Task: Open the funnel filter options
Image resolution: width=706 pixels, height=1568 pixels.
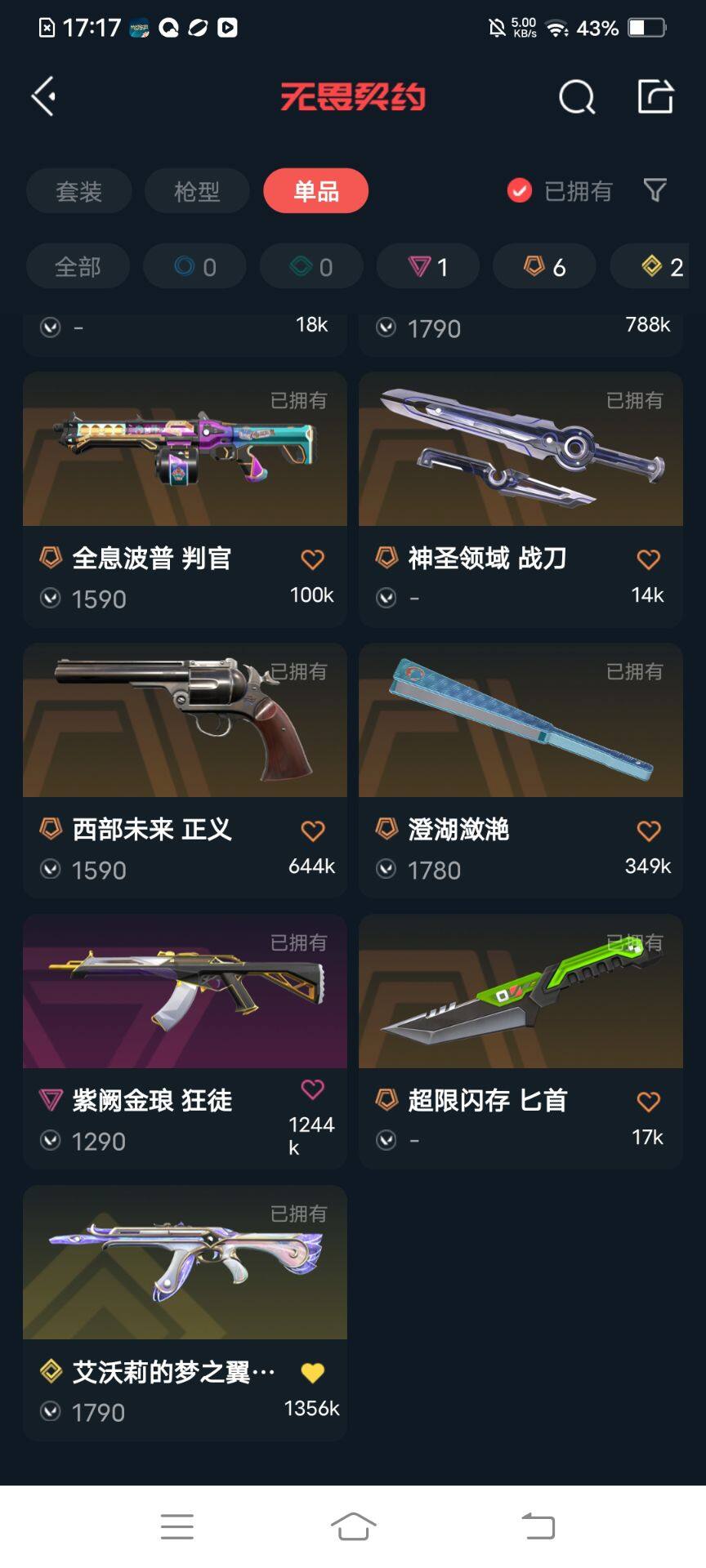Action: click(x=655, y=190)
